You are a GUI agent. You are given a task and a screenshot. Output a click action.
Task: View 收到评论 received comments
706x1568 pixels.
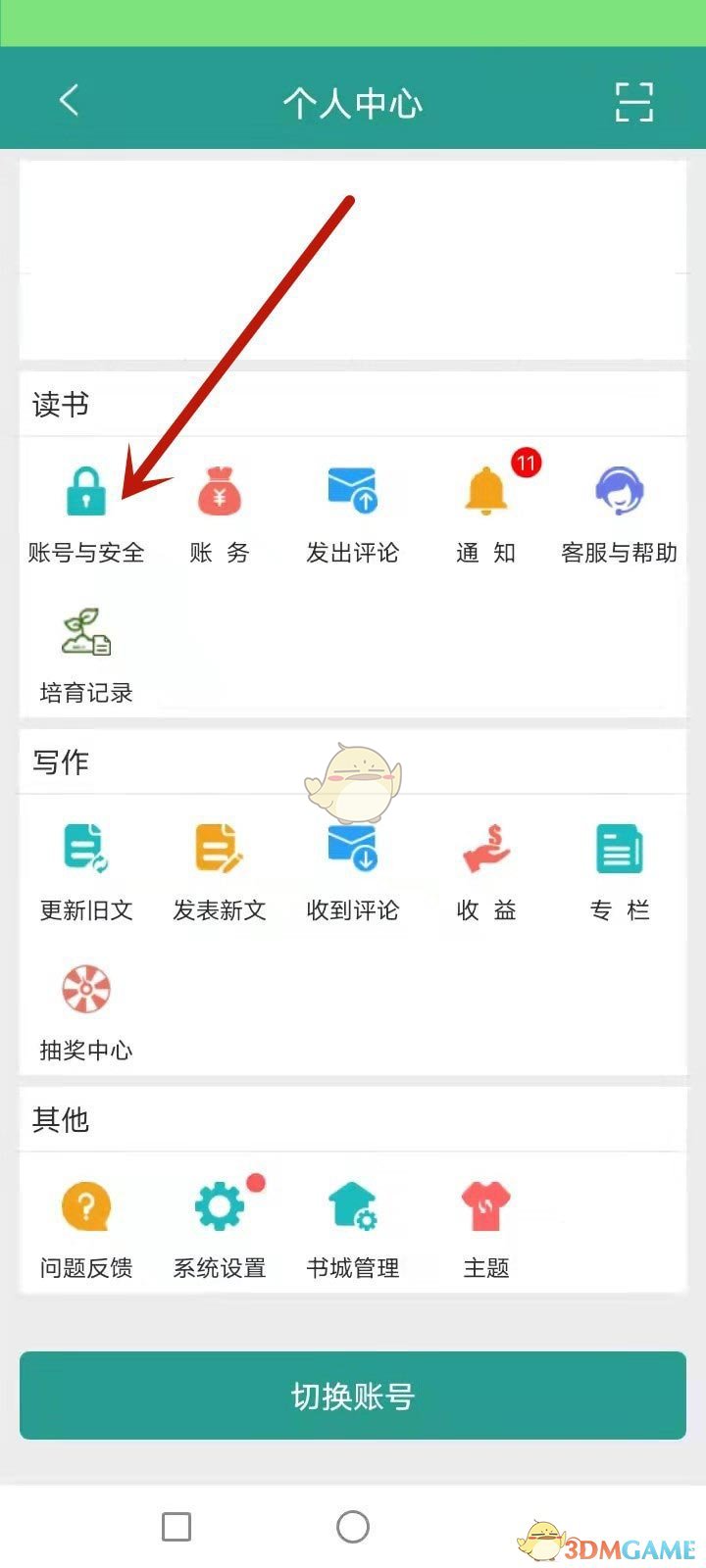coord(353,869)
